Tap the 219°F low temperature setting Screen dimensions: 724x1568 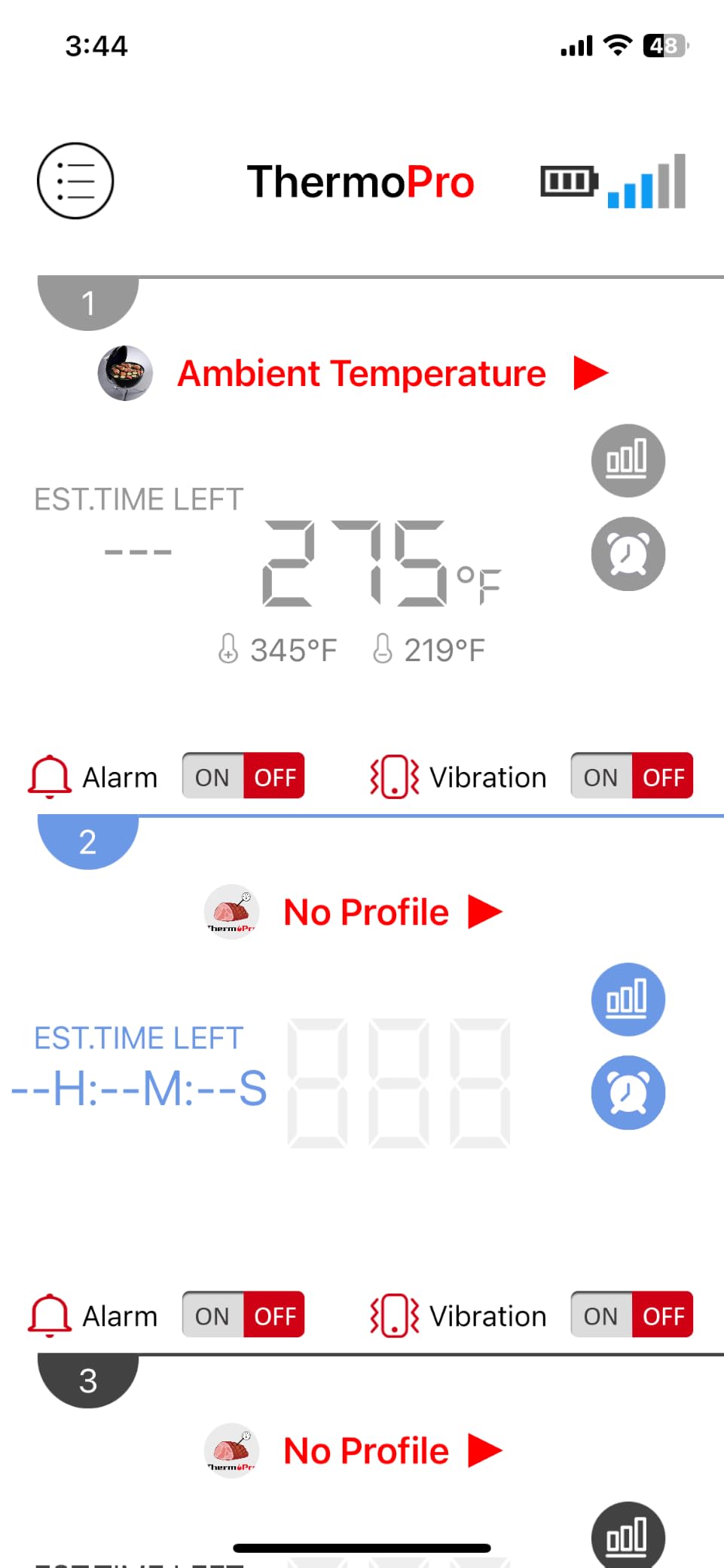[429, 649]
